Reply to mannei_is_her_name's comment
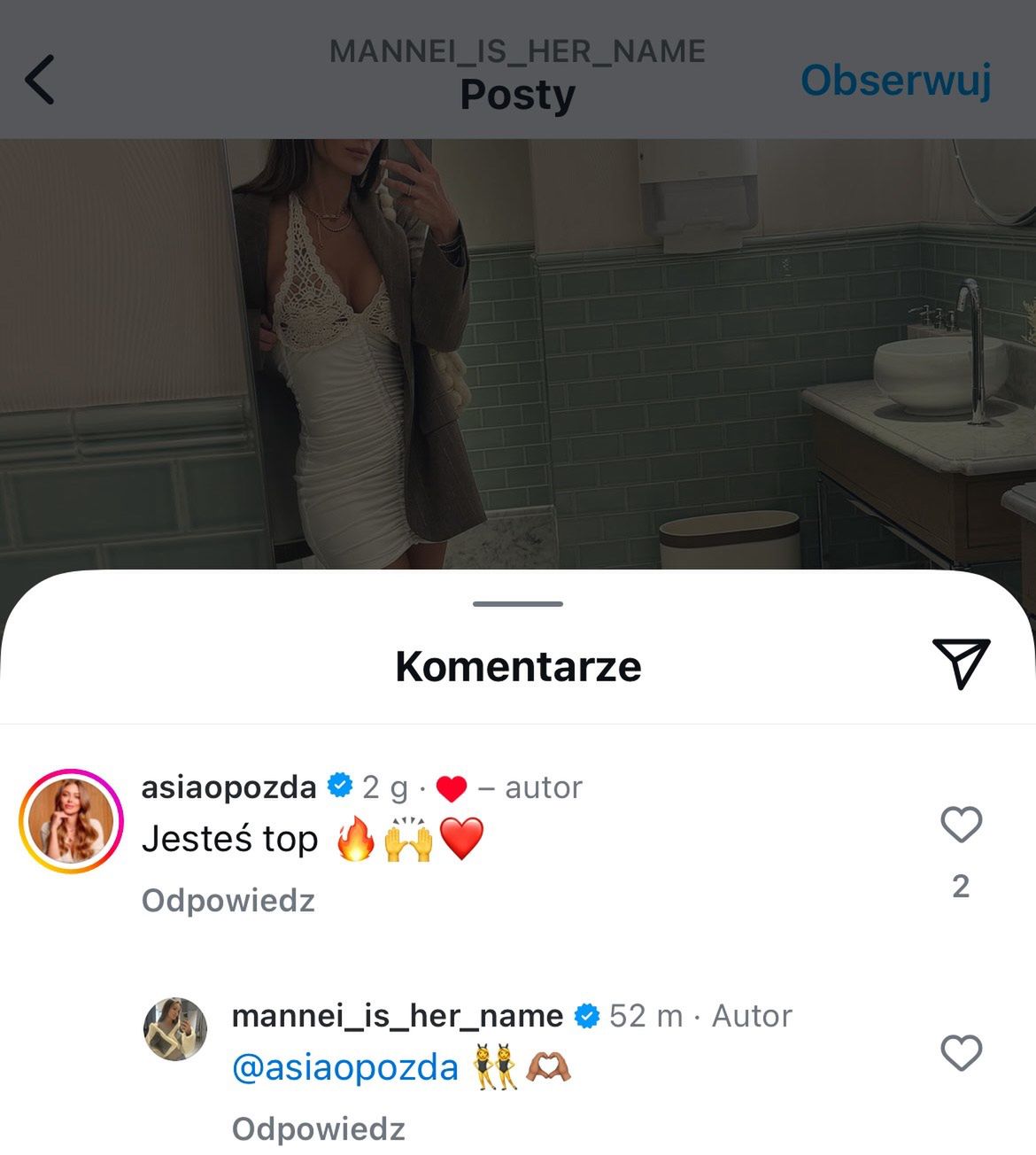Image resolution: width=1036 pixels, height=1155 pixels. click(x=318, y=1129)
